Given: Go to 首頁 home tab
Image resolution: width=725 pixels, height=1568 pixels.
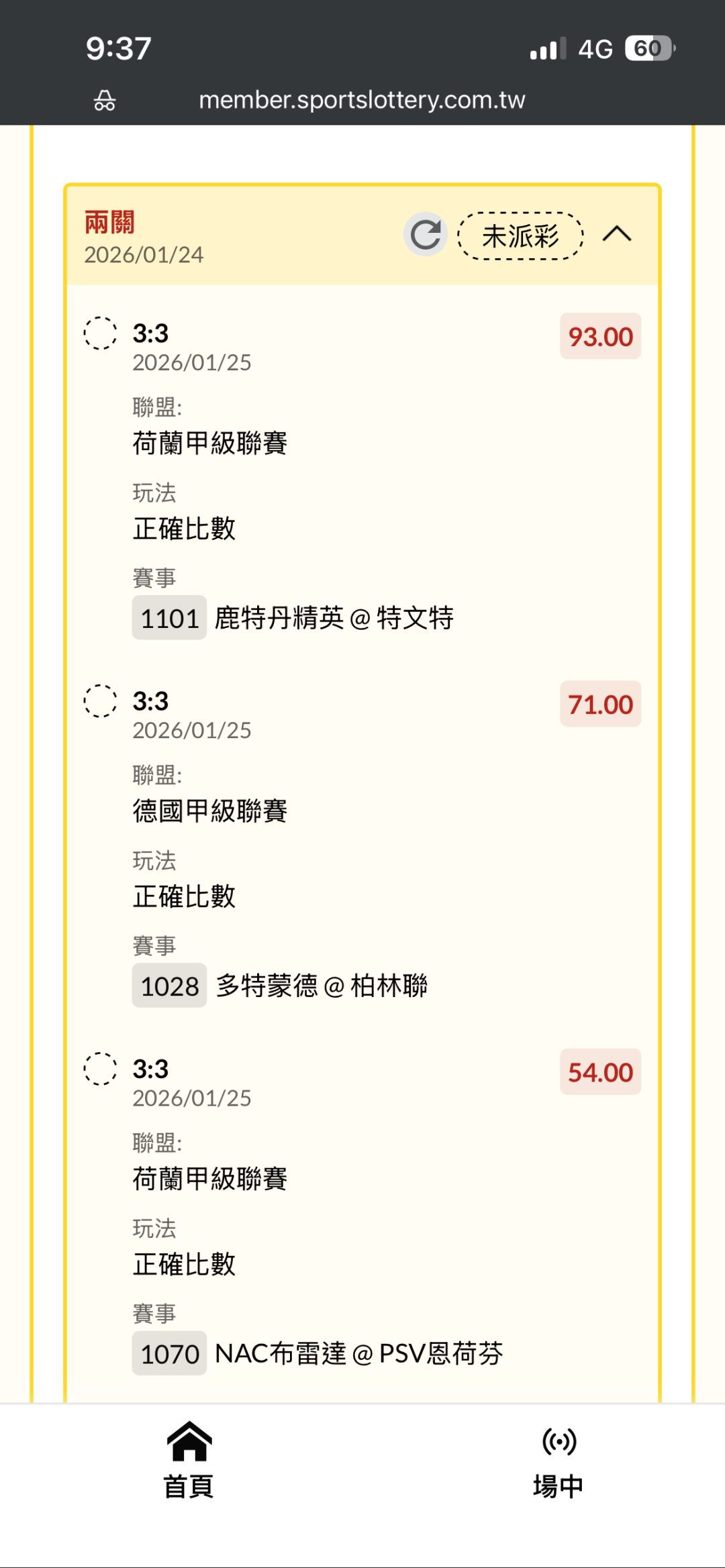Looking at the screenshot, I should pos(189,1461).
